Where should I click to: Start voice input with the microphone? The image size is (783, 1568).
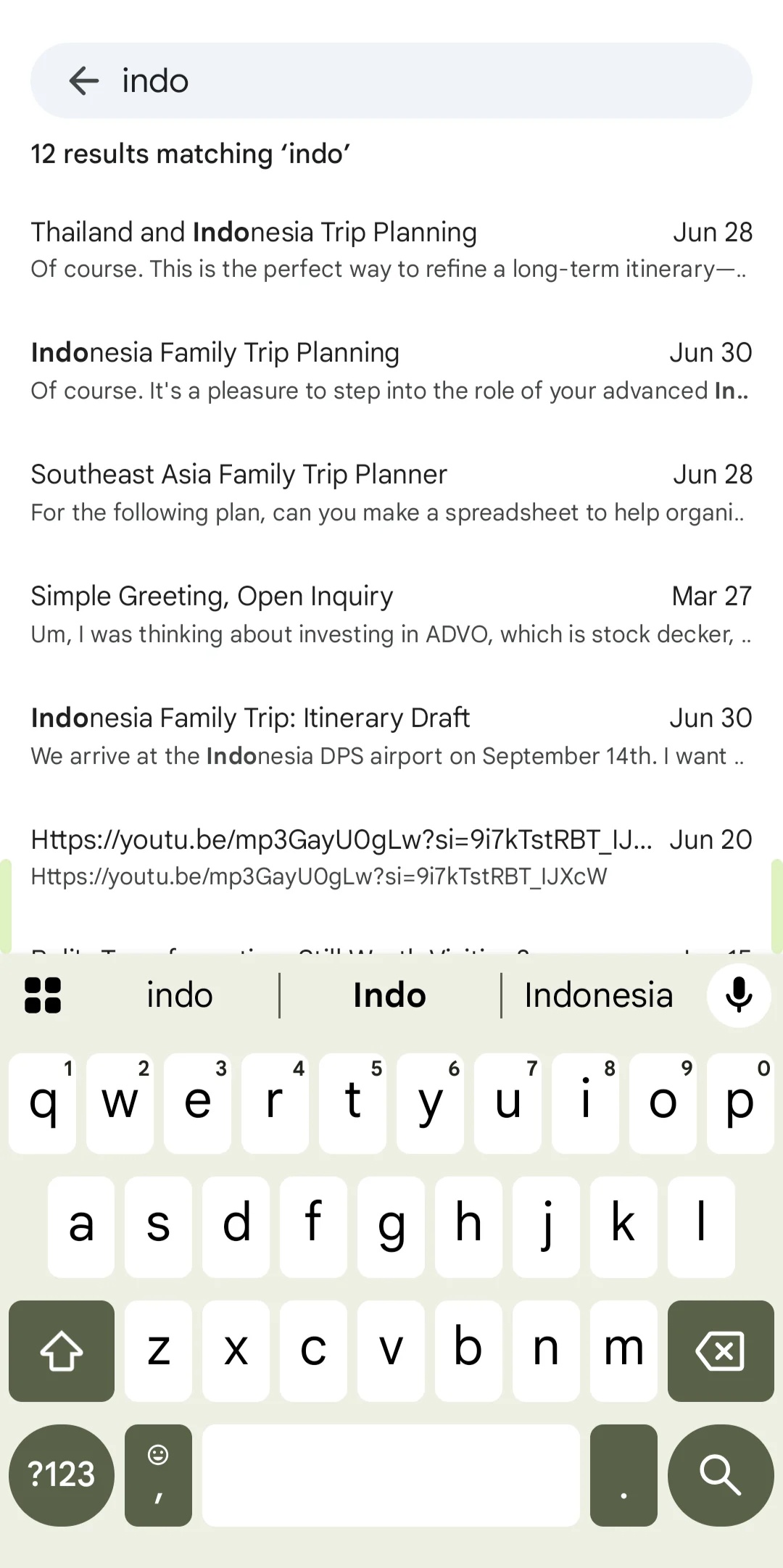[x=739, y=995]
